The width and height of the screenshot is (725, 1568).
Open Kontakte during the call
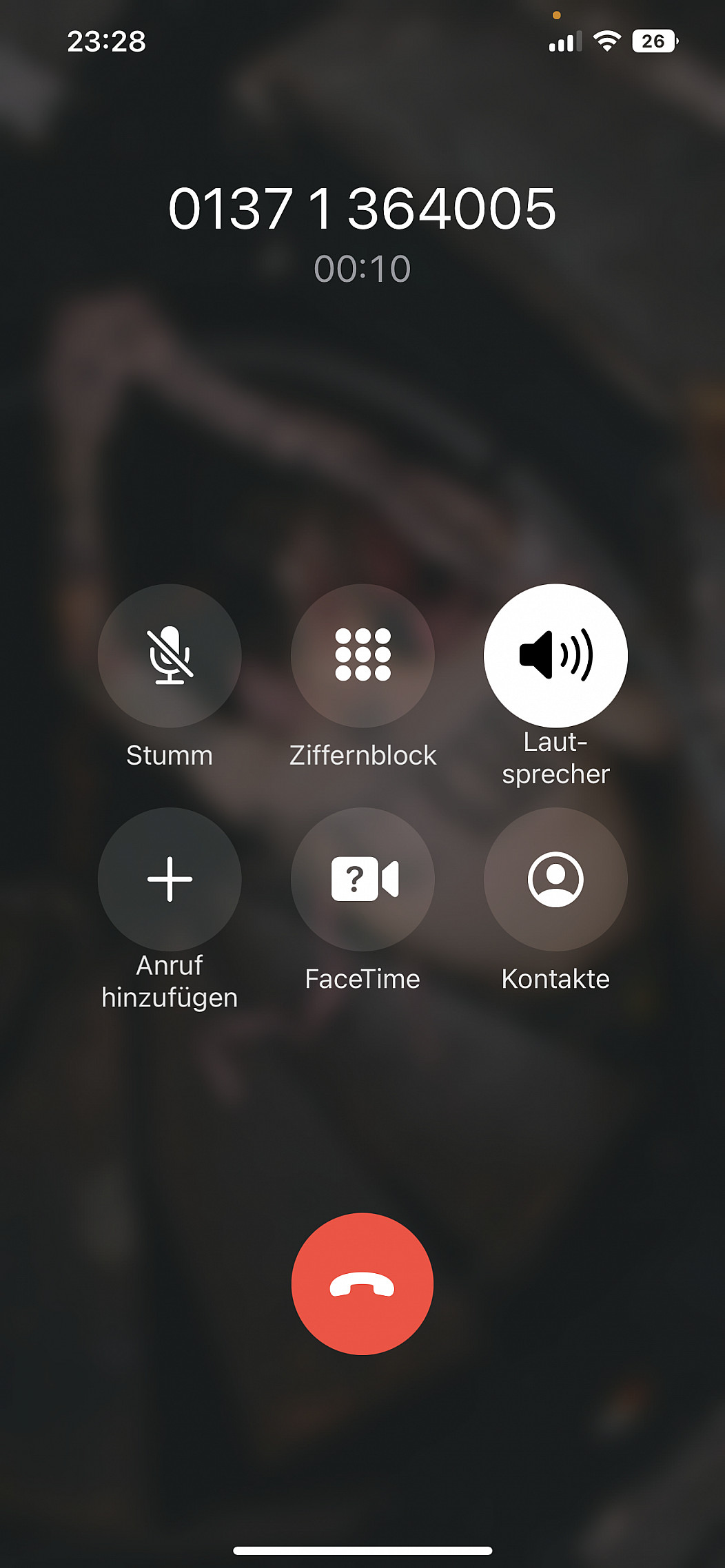click(x=555, y=879)
